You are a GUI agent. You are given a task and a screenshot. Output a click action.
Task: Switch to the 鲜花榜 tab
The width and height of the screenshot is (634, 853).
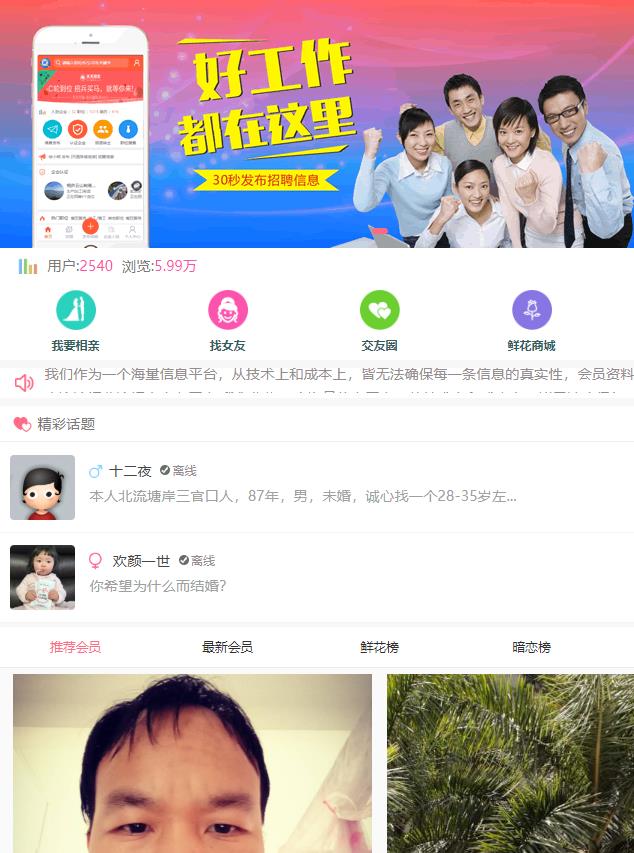379,647
